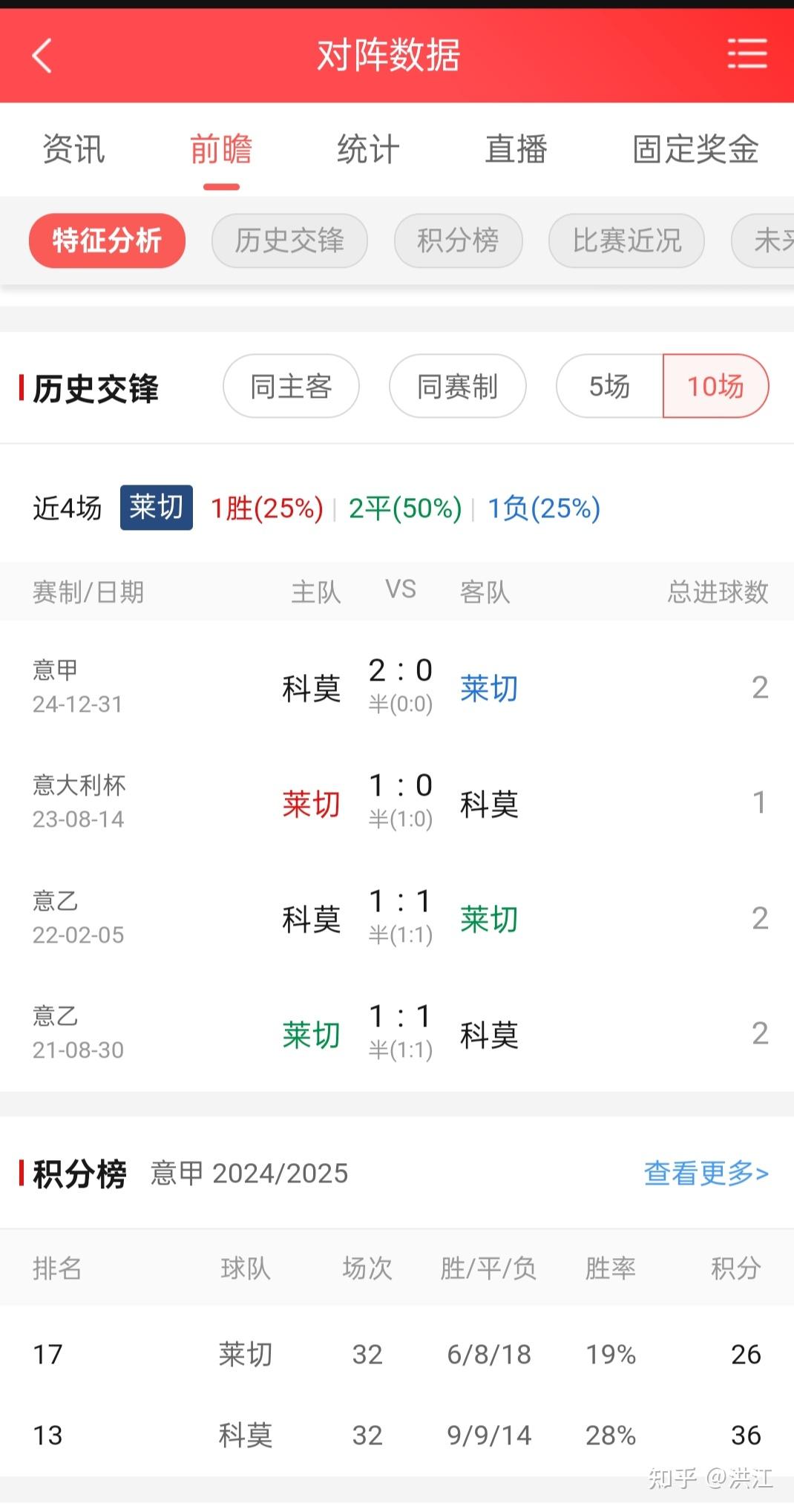Tap 莱切 in the standings table
This screenshot has height=1512, width=794.
pos(246,1353)
